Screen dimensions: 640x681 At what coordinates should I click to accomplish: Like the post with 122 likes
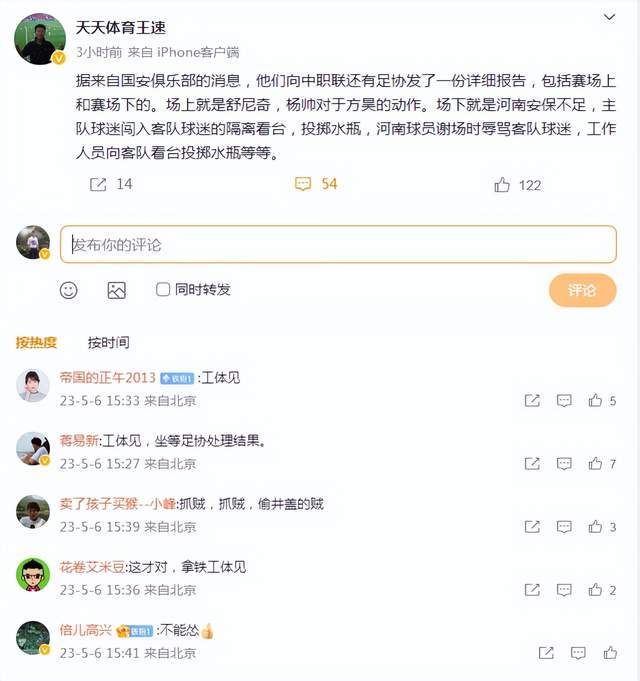[502, 184]
